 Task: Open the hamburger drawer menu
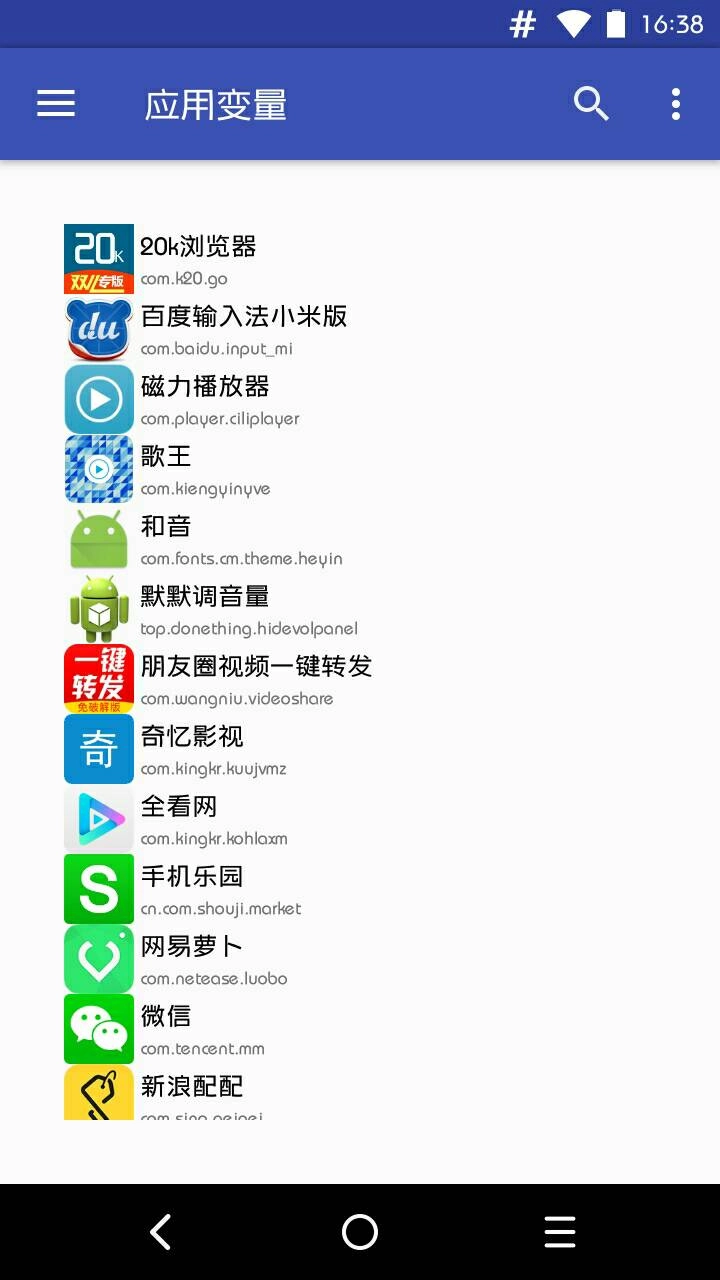[56, 104]
